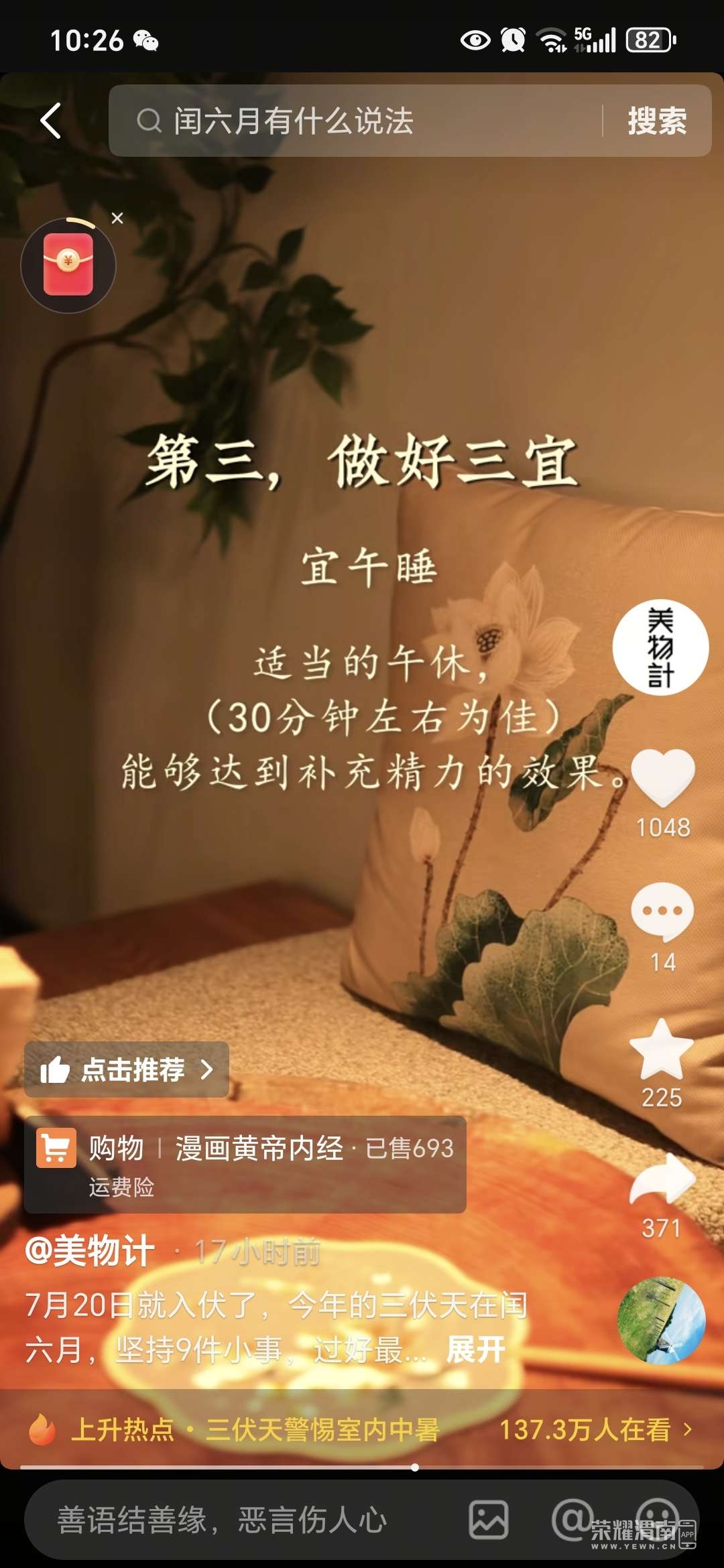Image resolution: width=724 pixels, height=1568 pixels.
Task: Attach an image to the comment
Action: tap(488, 1520)
